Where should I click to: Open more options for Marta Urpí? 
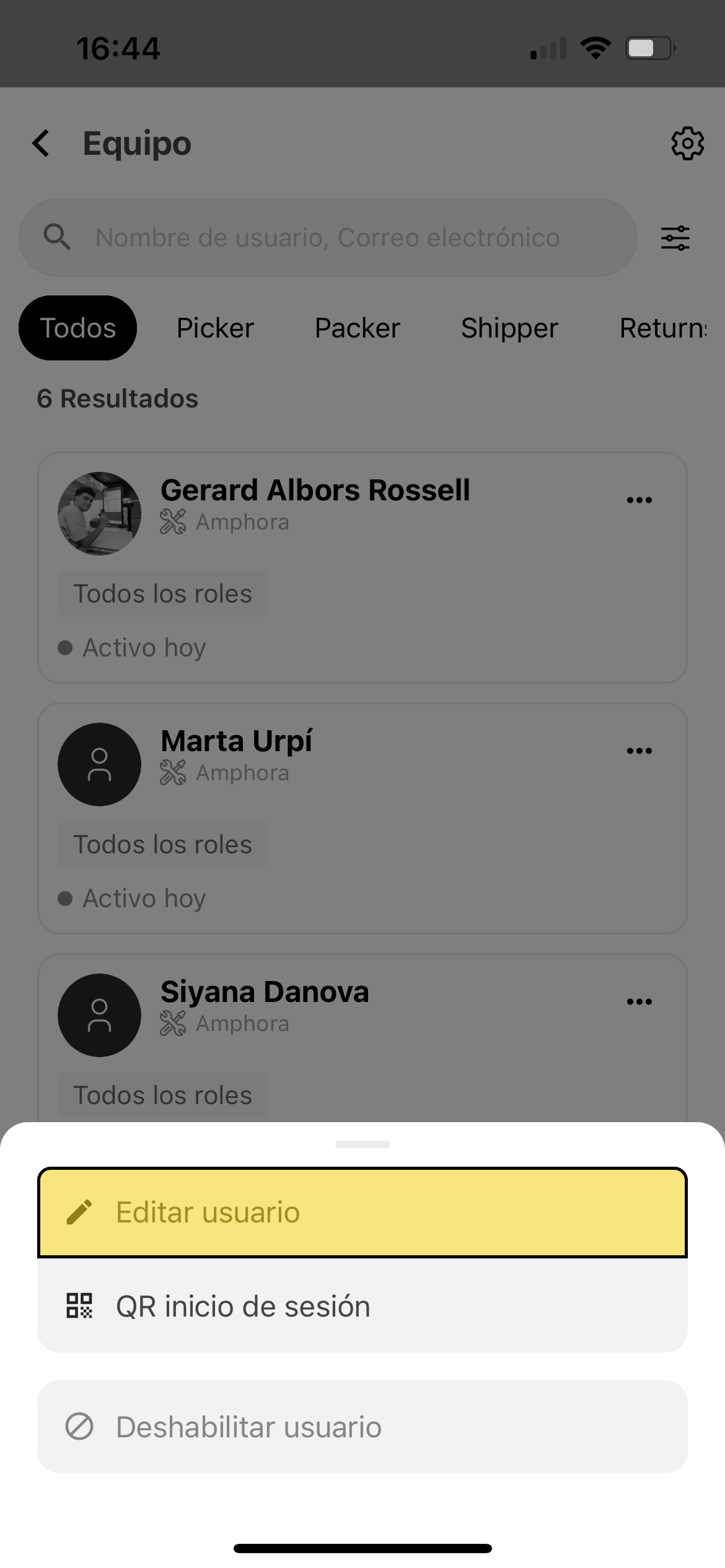pos(639,751)
